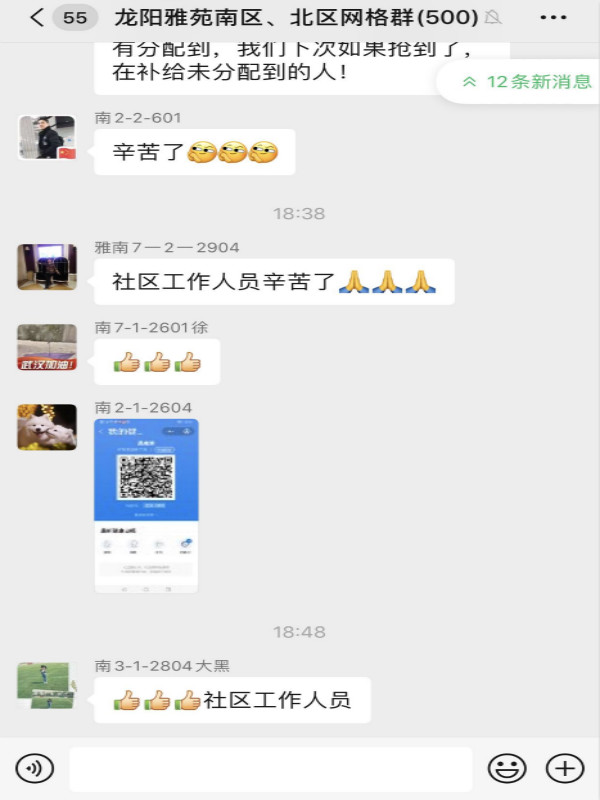
Task: Open the group chat overflow menu
Action: [553, 18]
